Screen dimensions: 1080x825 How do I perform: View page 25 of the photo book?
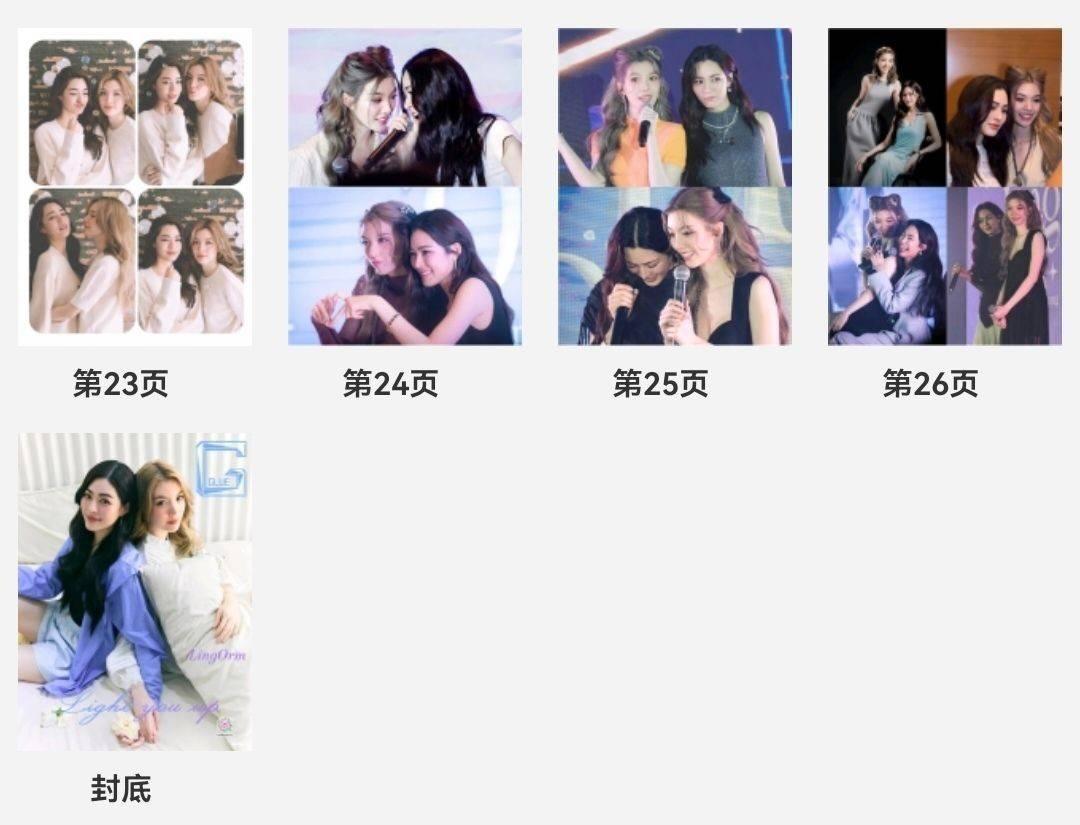[675, 187]
